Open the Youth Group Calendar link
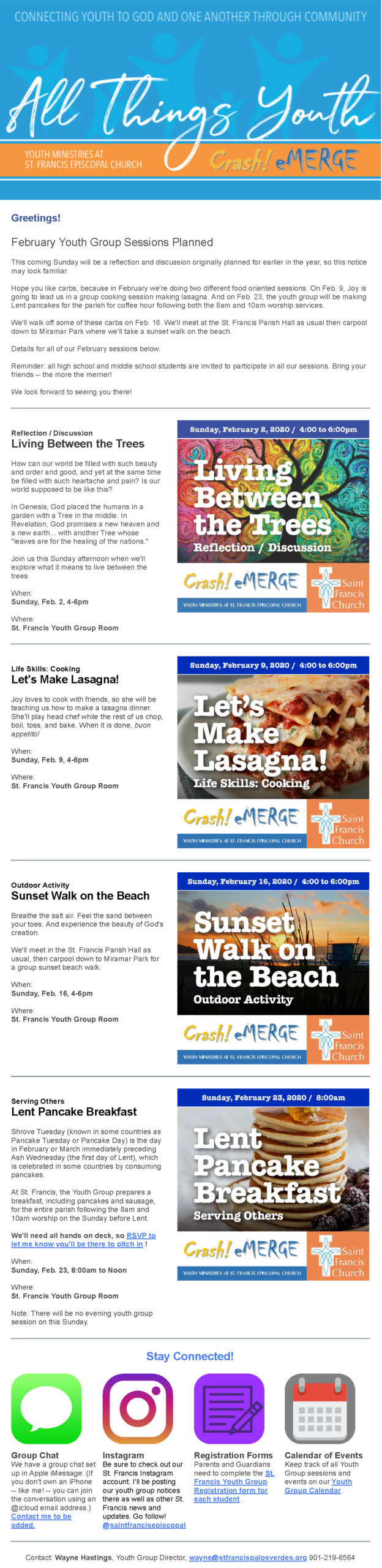Viewport: 382px width, 1568px height. 312,1490
